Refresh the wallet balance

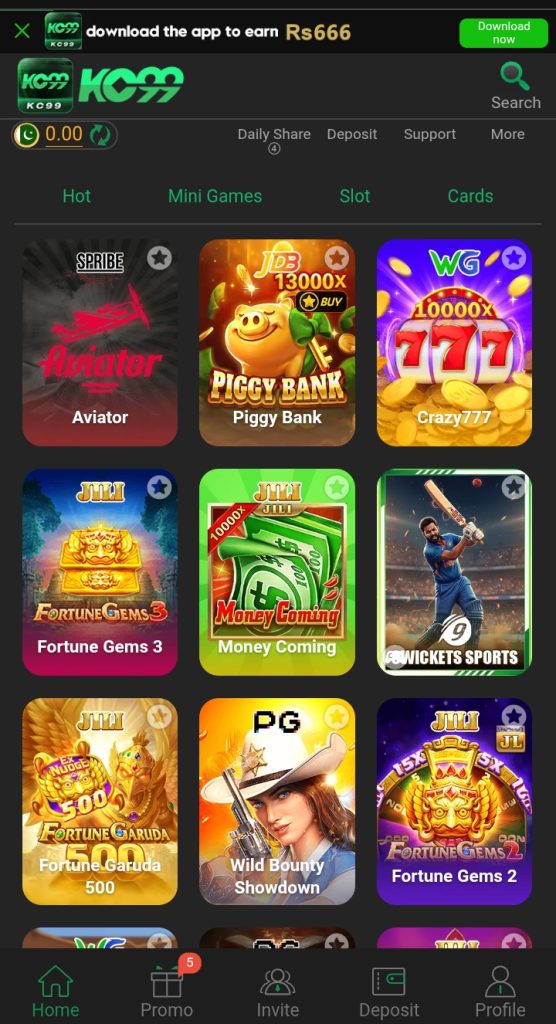click(100, 135)
